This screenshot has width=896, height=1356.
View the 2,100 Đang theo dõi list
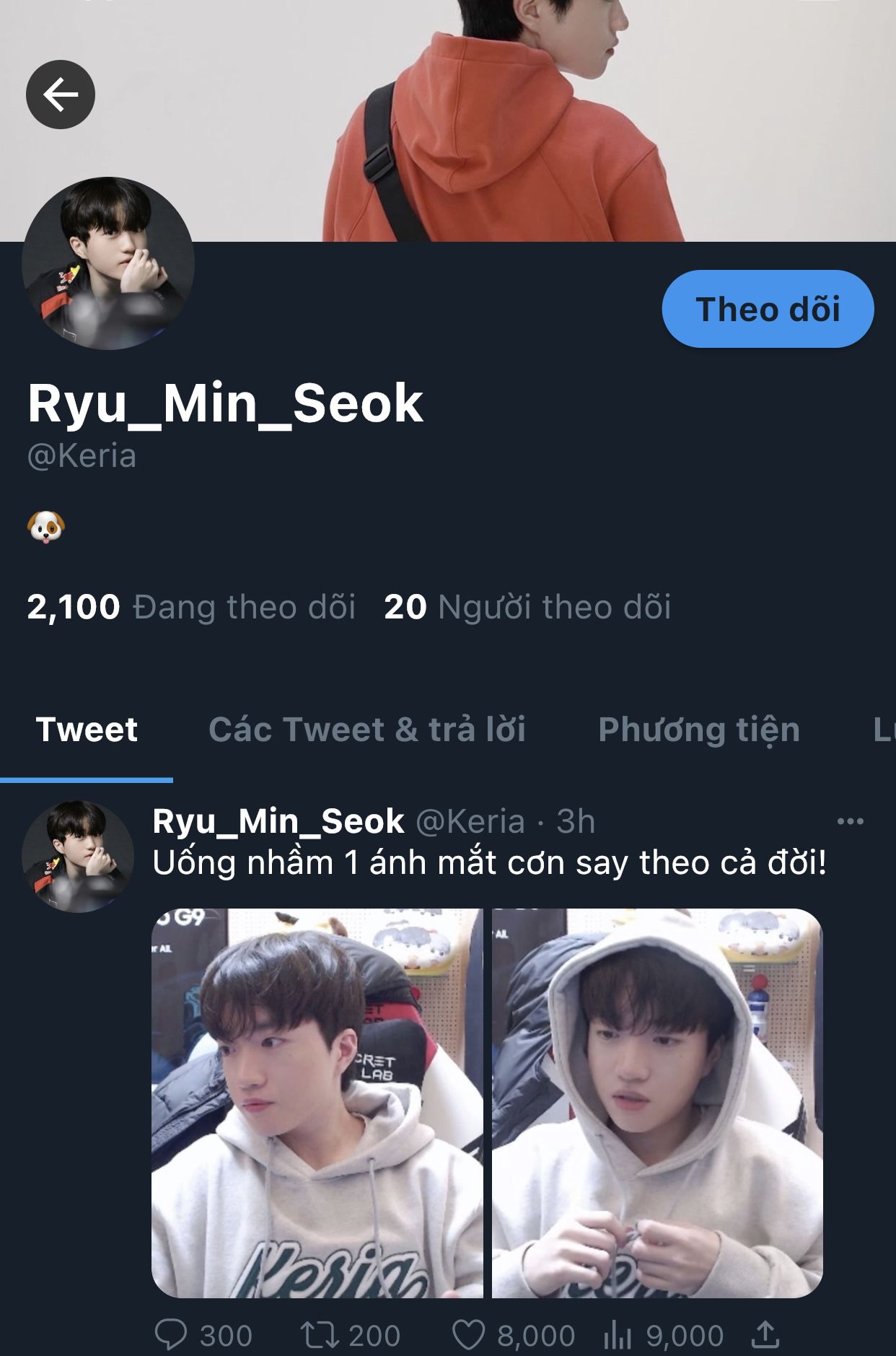click(191, 607)
